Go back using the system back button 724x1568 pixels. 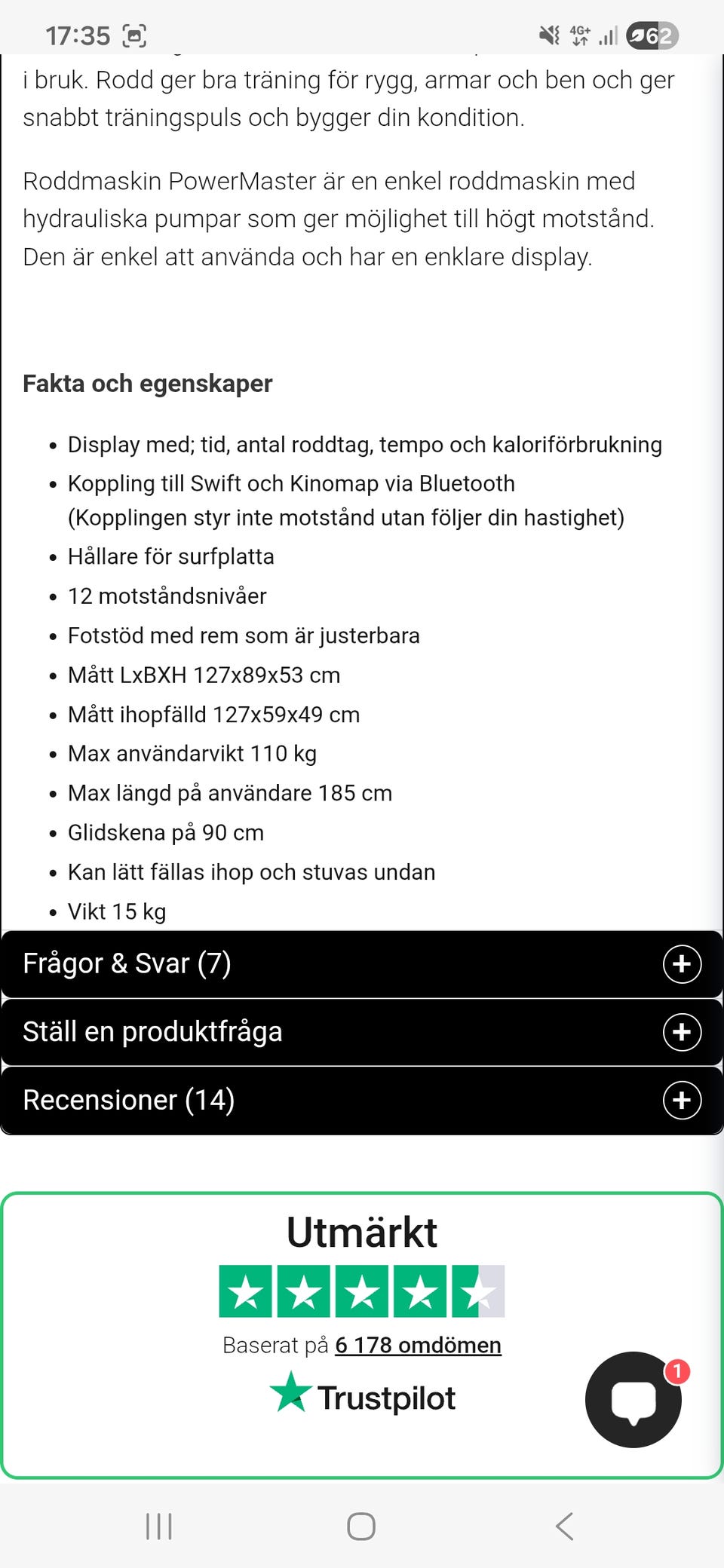pyautogui.click(x=565, y=1527)
